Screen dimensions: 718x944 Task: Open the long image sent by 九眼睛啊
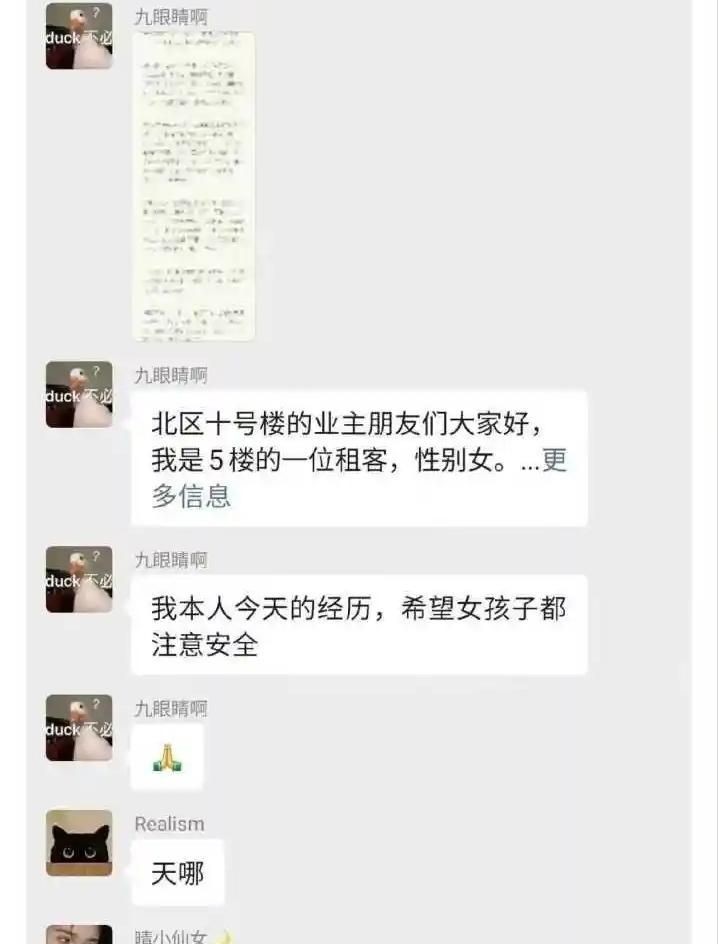point(194,186)
